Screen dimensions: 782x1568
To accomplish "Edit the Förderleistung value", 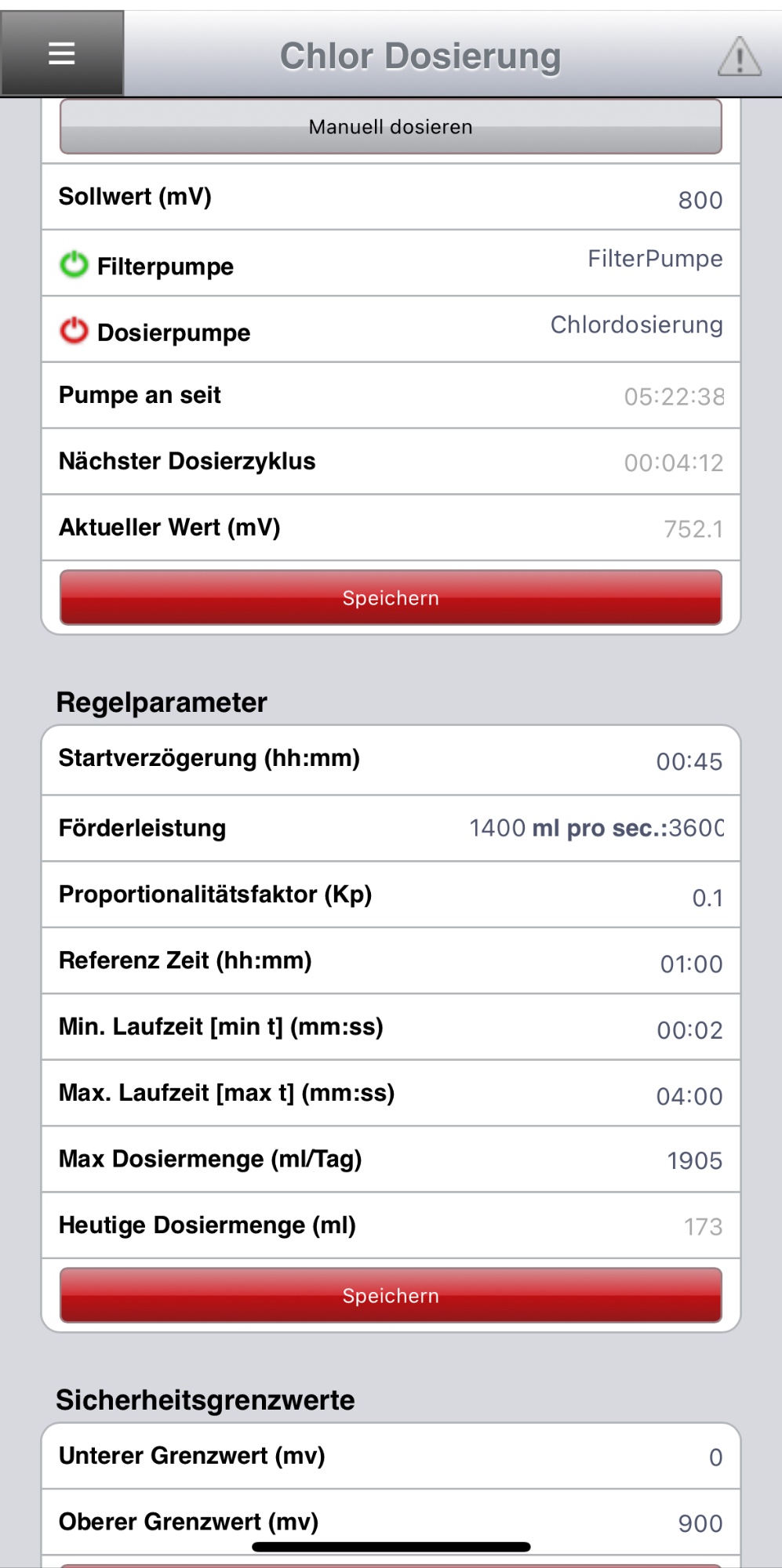I will (596, 828).
